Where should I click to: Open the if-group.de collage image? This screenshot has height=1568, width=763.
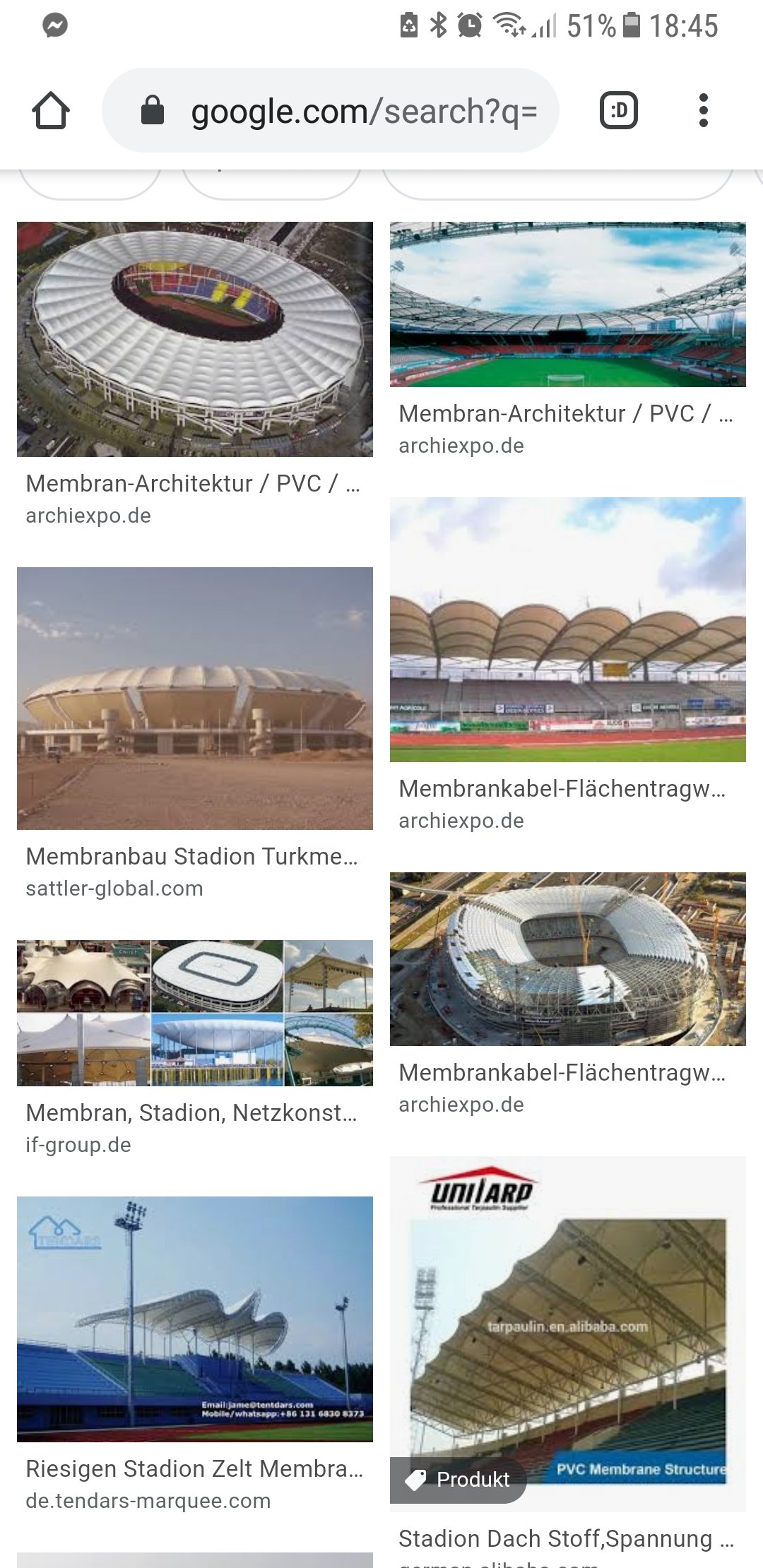point(195,1013)
